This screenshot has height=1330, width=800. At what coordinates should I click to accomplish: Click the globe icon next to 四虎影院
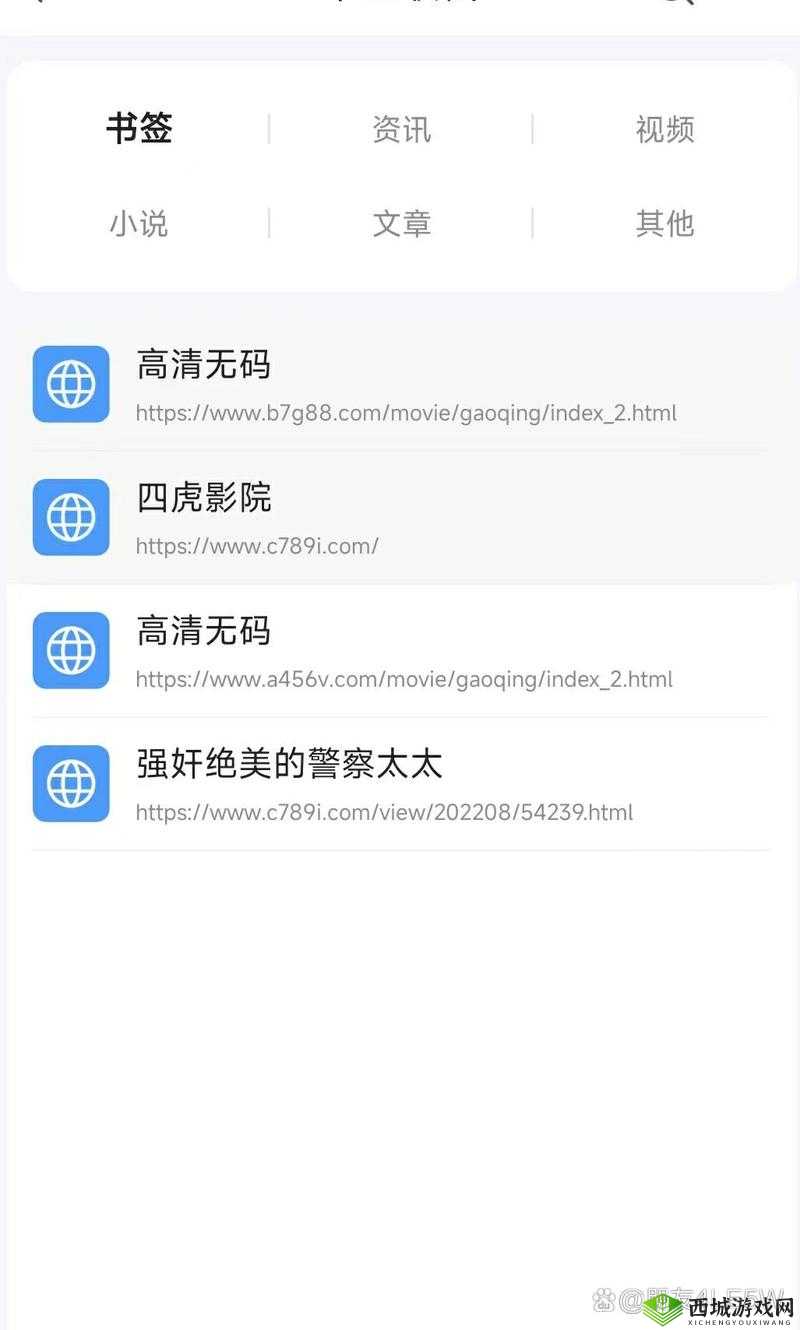click(70, 517)
